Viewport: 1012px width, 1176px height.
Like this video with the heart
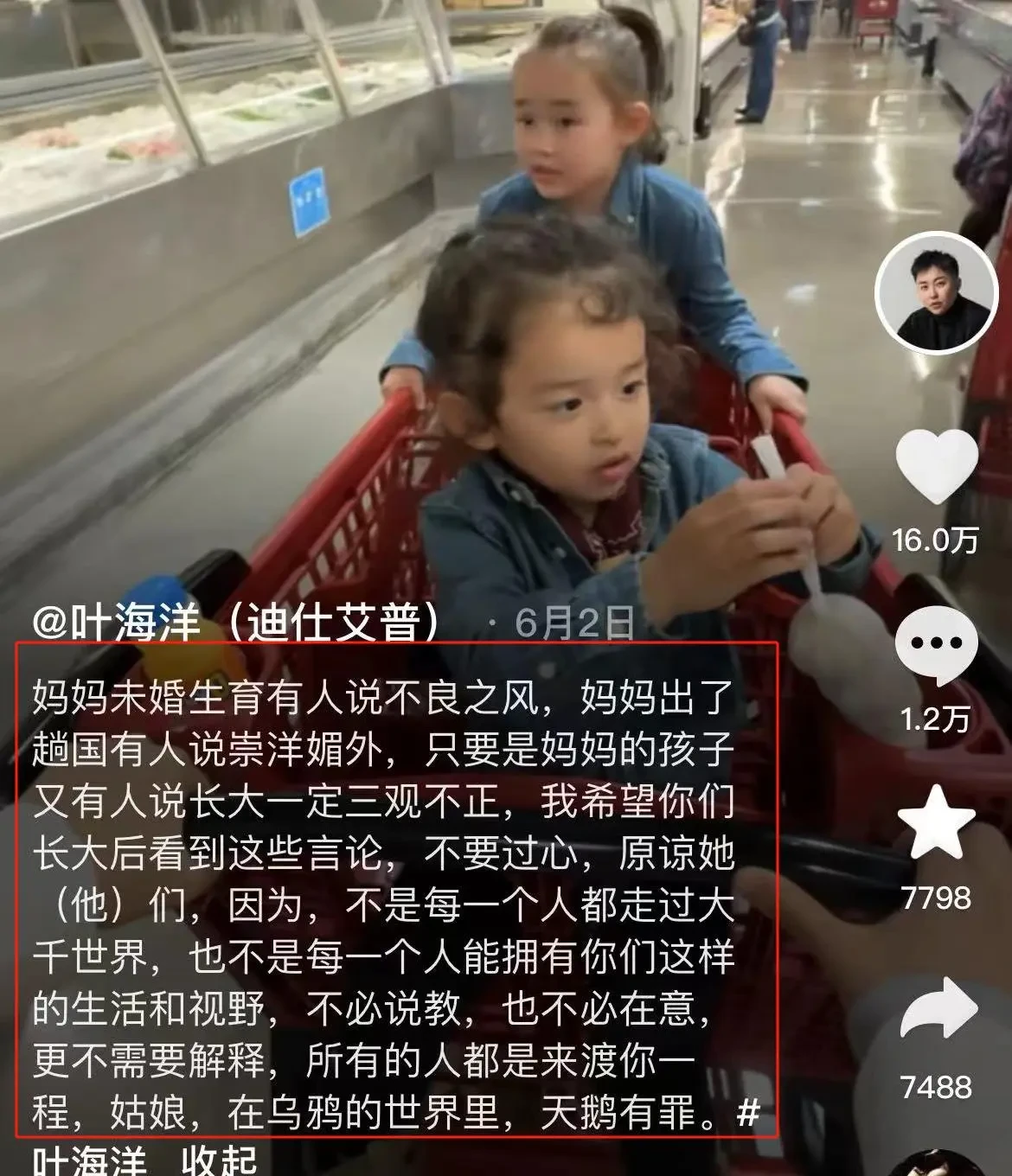click(936, 467)
